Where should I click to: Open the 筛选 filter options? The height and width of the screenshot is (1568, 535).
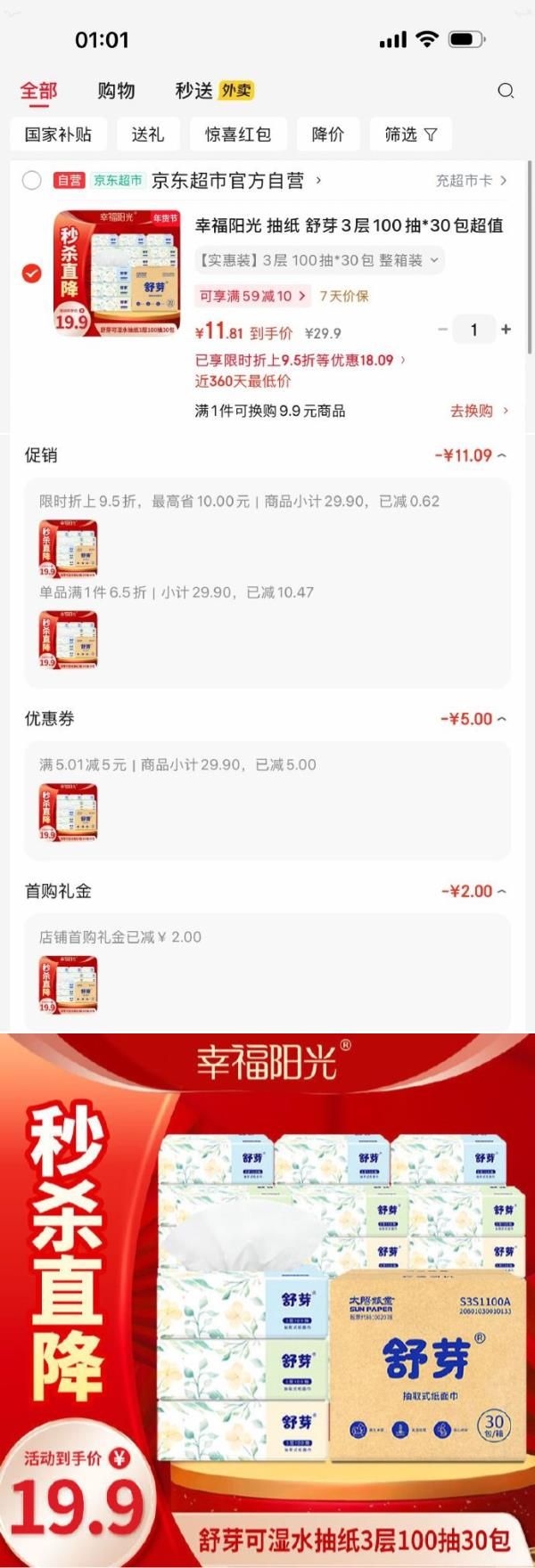tap(410, 135)
